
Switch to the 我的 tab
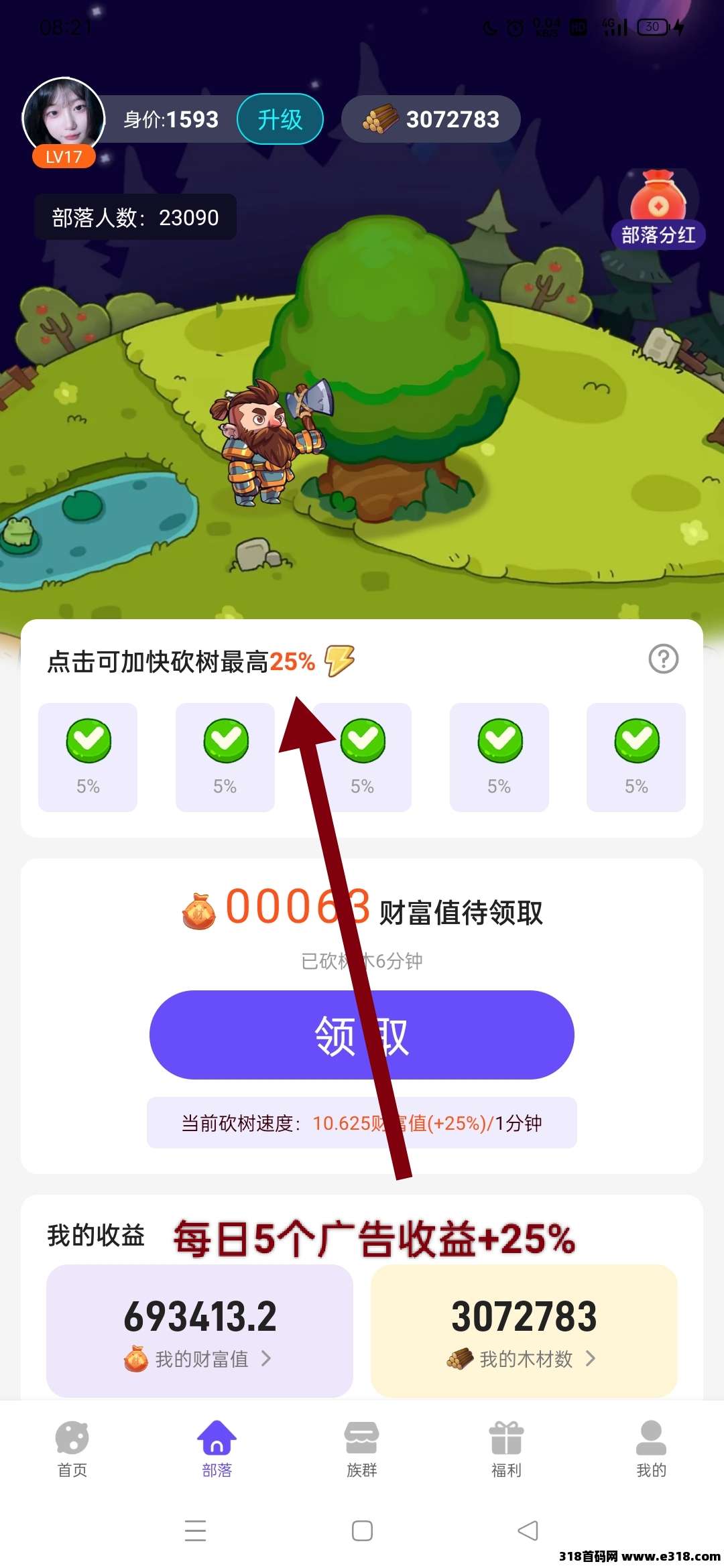click(x=651, y=1449)
